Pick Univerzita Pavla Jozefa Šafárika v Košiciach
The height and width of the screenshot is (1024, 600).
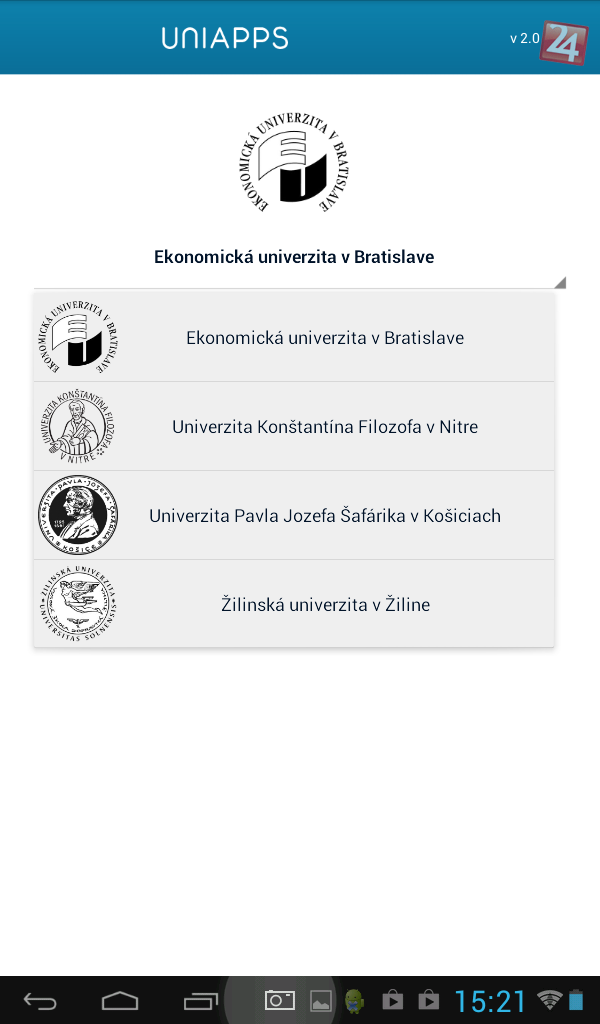pyautogui.click(x=294, y=516)
